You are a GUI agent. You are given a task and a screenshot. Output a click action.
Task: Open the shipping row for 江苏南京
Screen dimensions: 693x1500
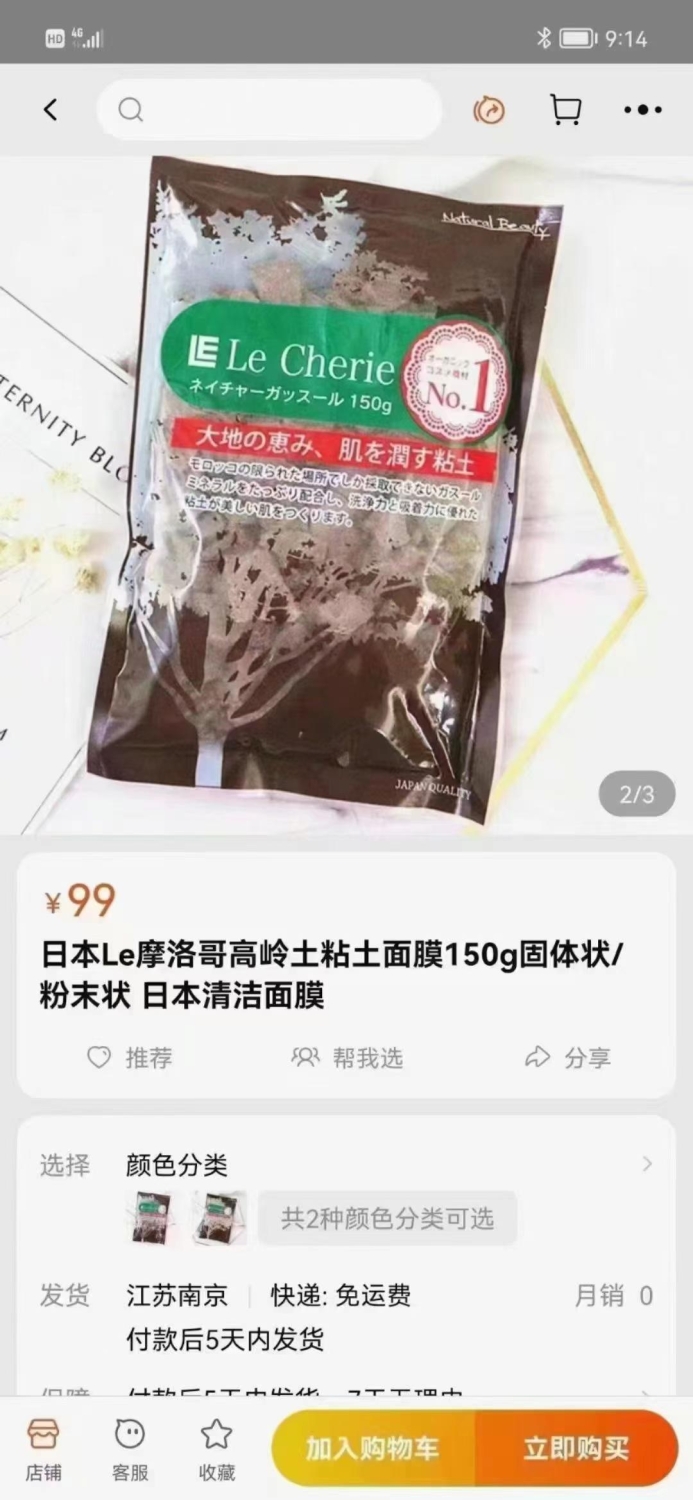pyautogui.click(x=346, y=1317)
